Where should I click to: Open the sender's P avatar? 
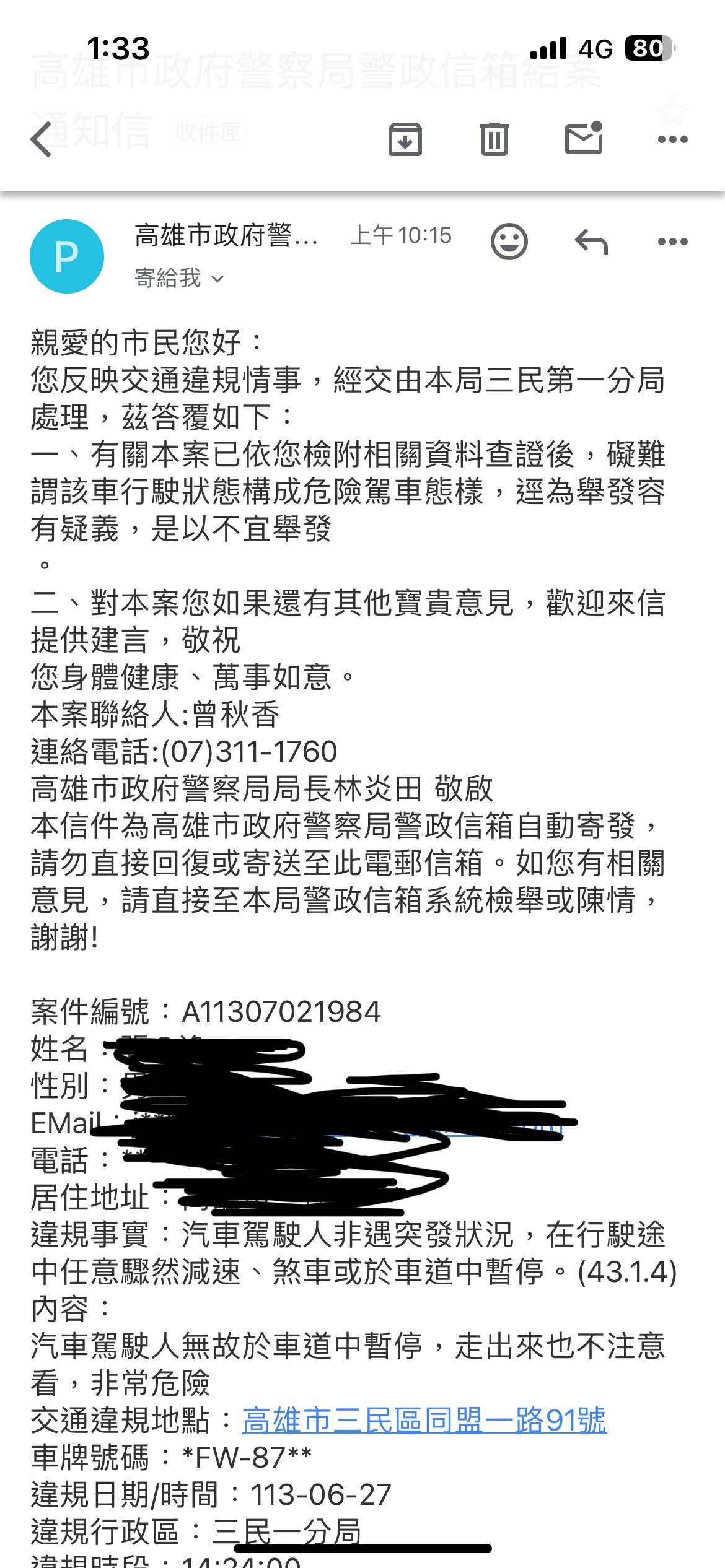[x=67, y=256]
